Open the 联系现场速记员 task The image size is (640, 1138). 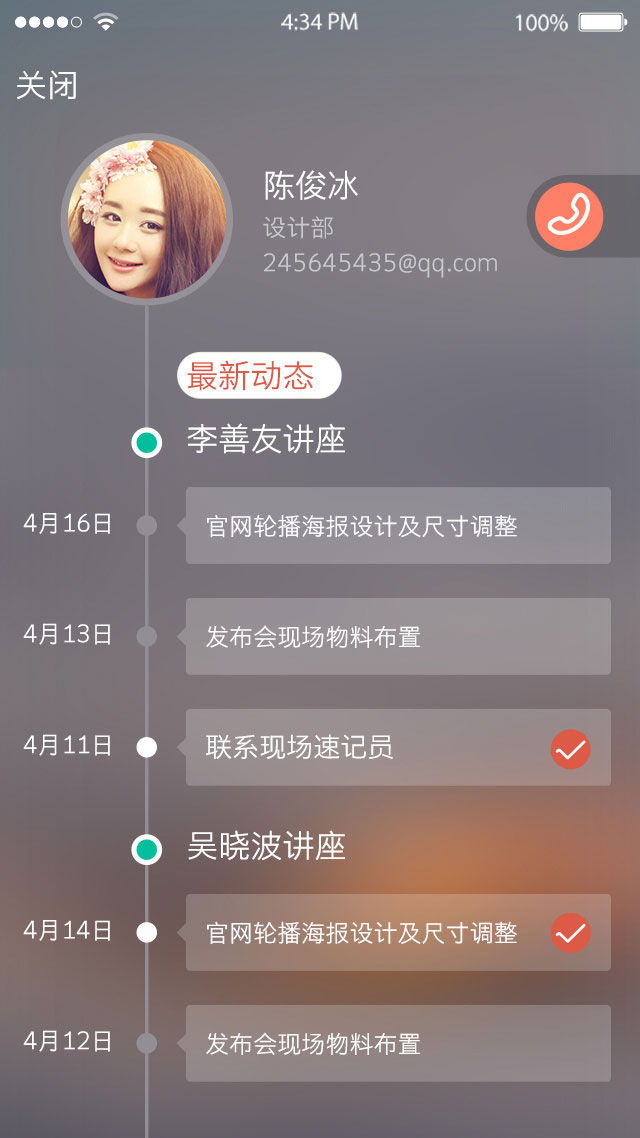point(360,748)
